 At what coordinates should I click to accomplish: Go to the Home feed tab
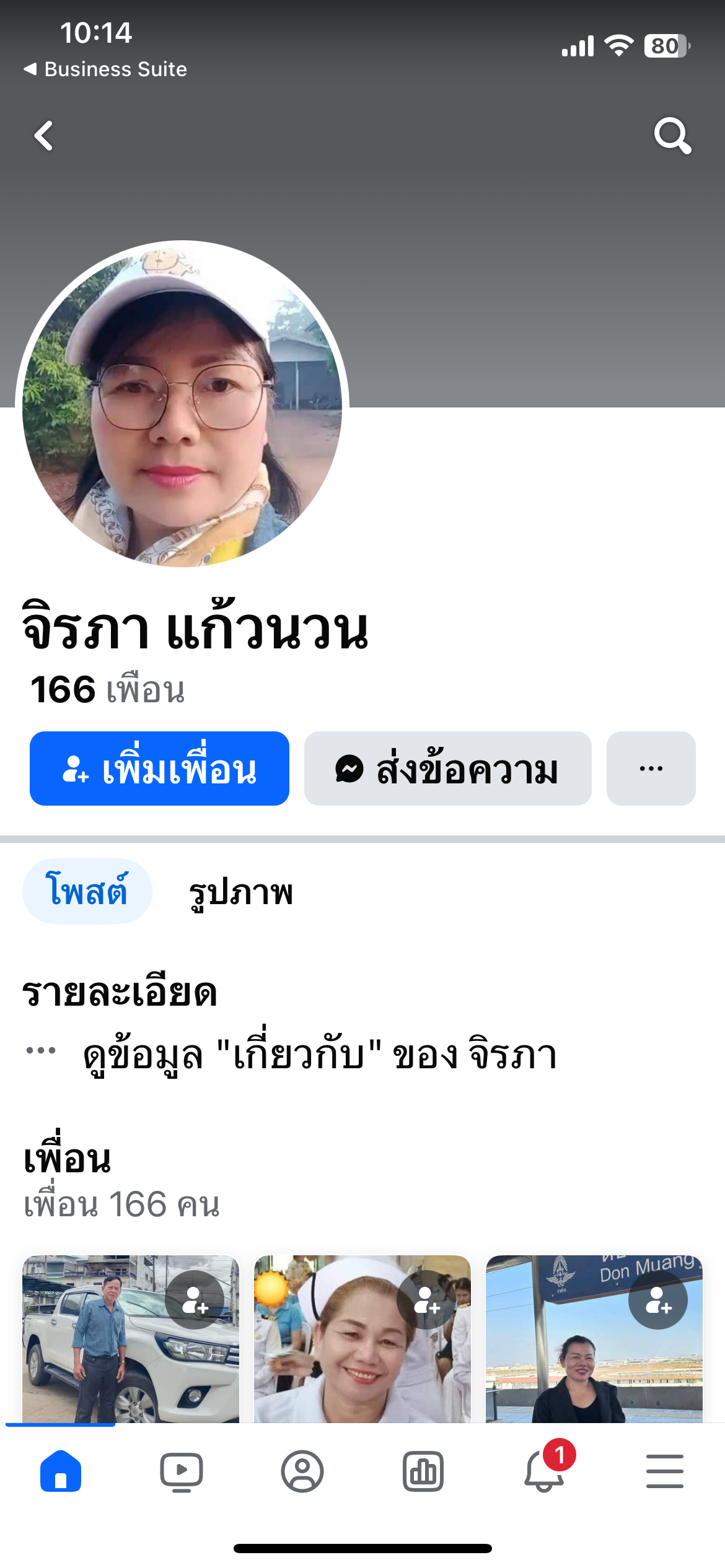pyautogui.click(x=61, y=1471)
